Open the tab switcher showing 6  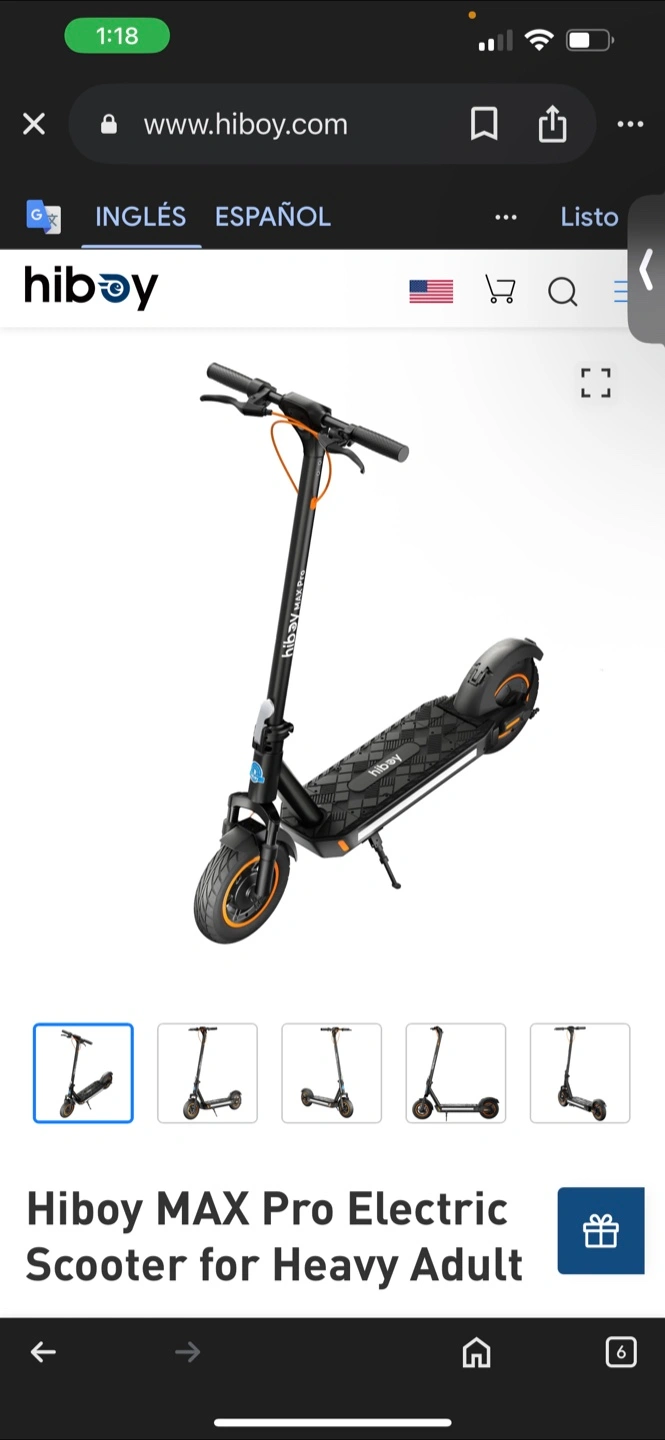click(621, 1353)
